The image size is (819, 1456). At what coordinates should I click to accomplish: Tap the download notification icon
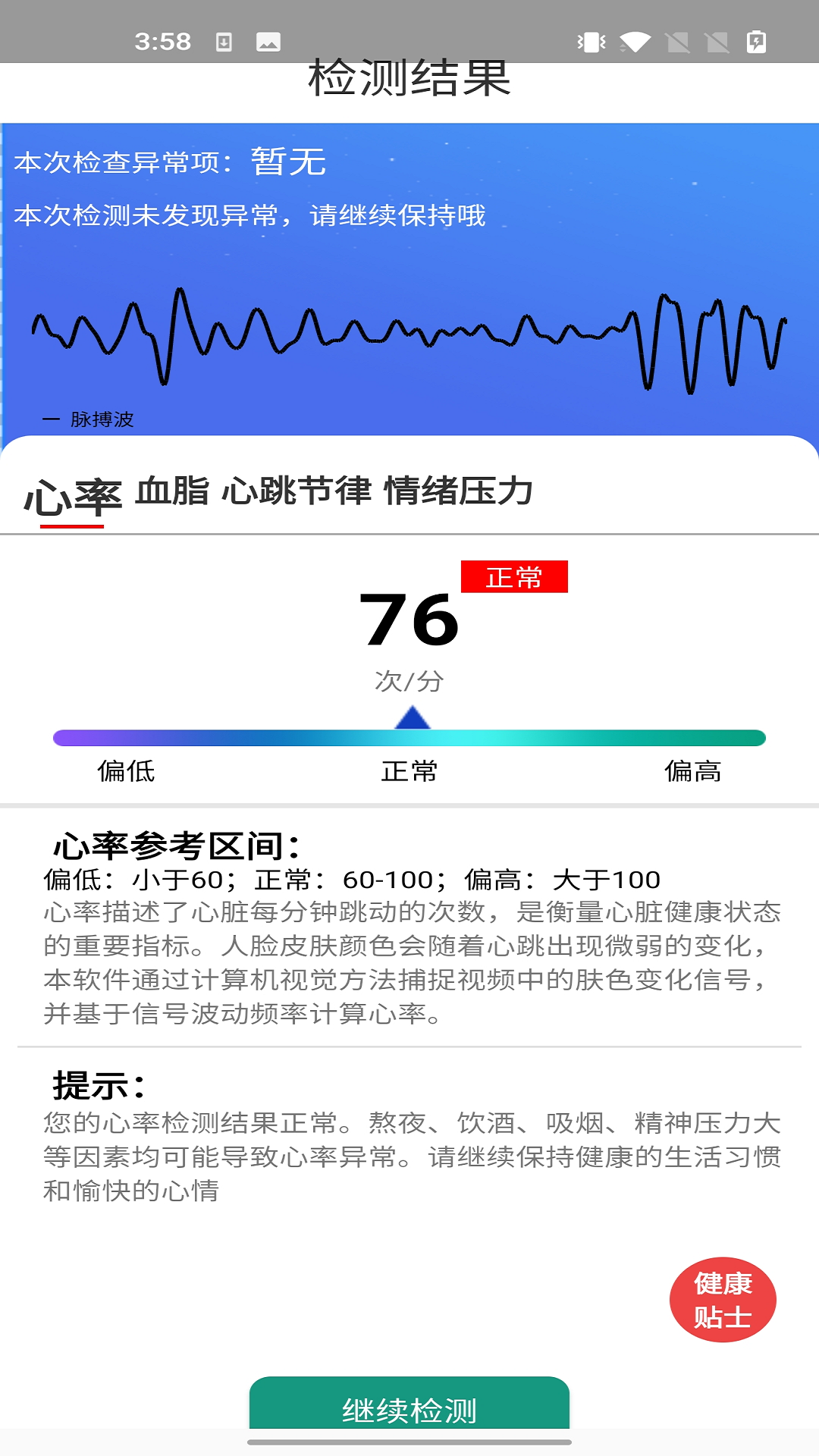(224, 42)
